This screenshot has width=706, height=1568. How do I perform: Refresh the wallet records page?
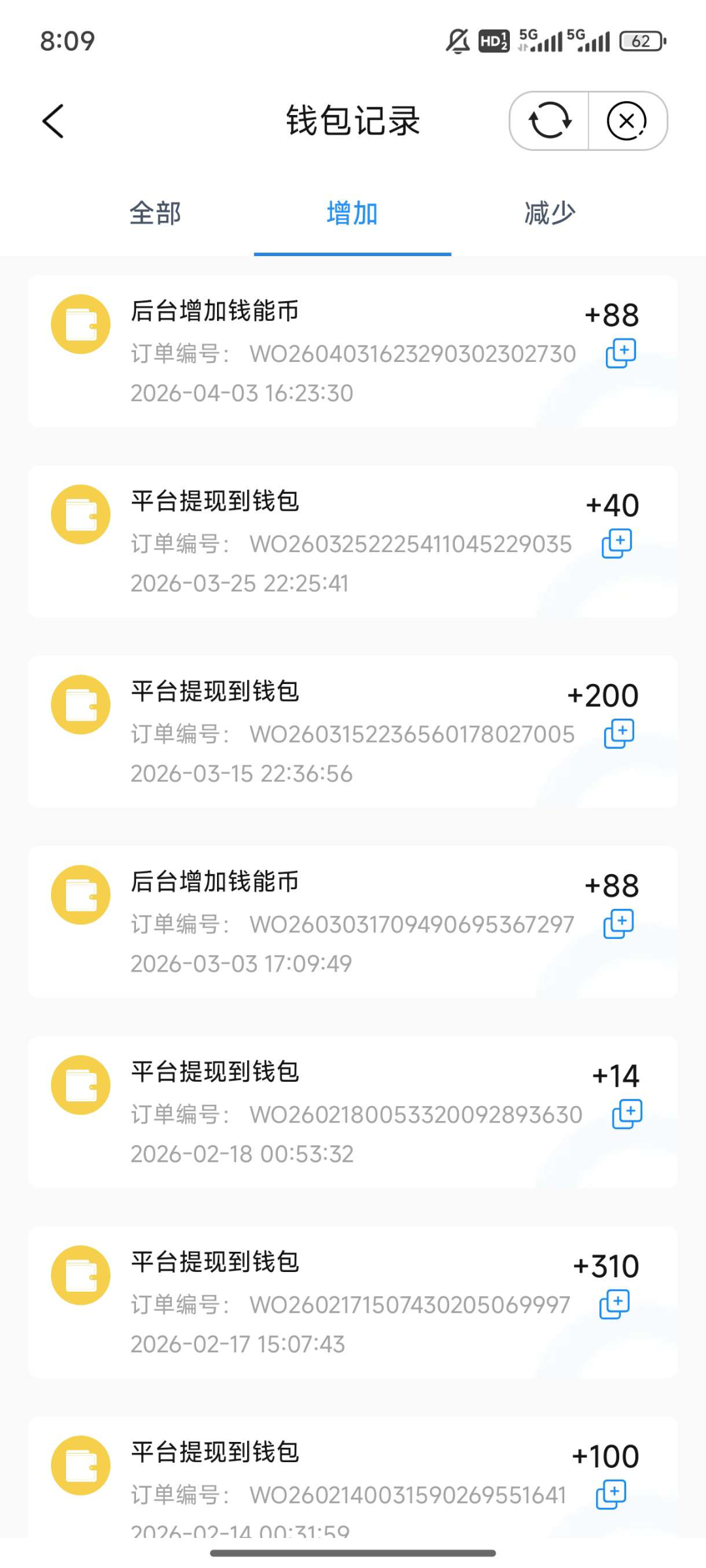click(550, 121)
